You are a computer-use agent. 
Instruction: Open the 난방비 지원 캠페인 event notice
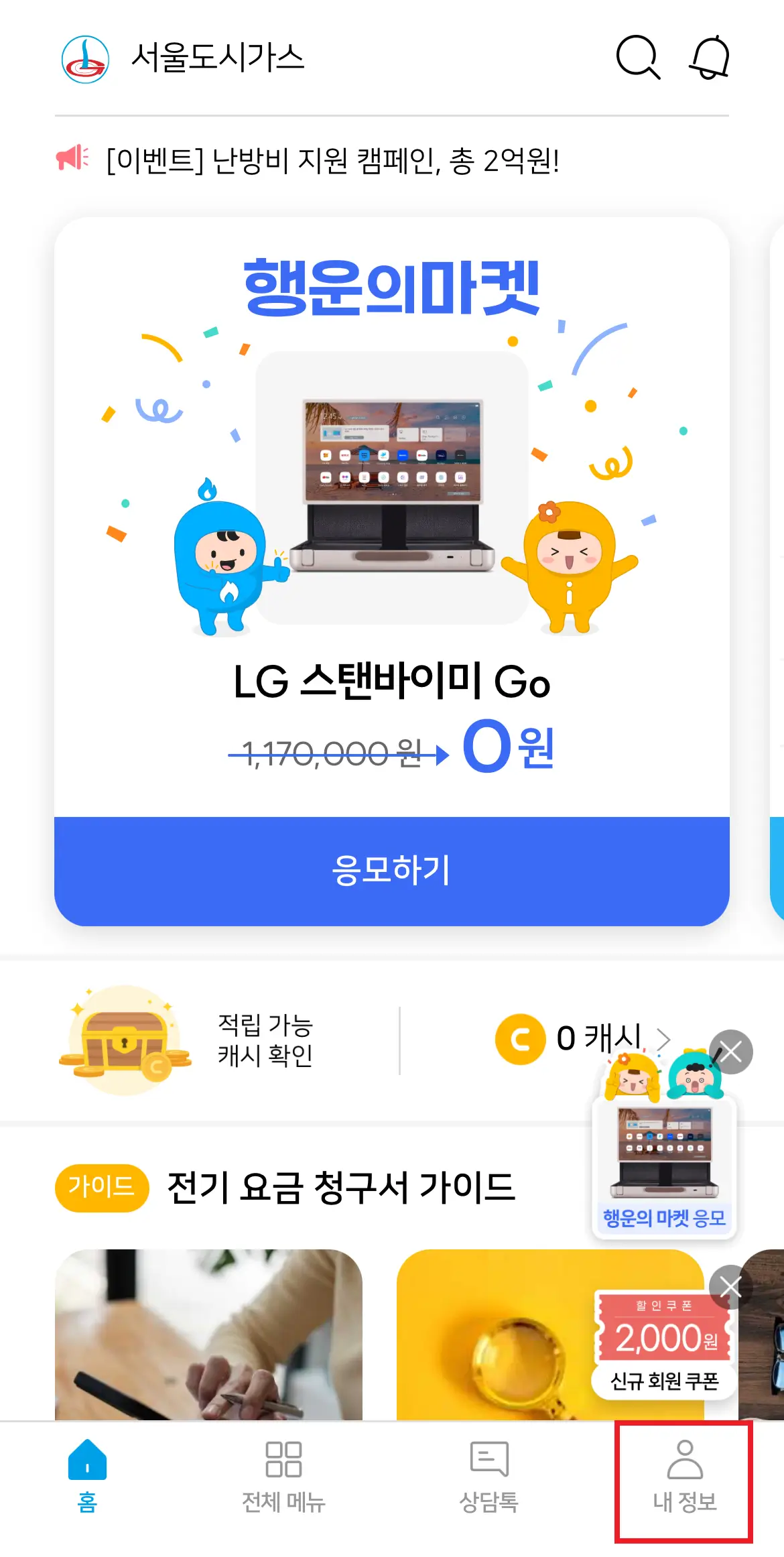[x=333, y=161]
